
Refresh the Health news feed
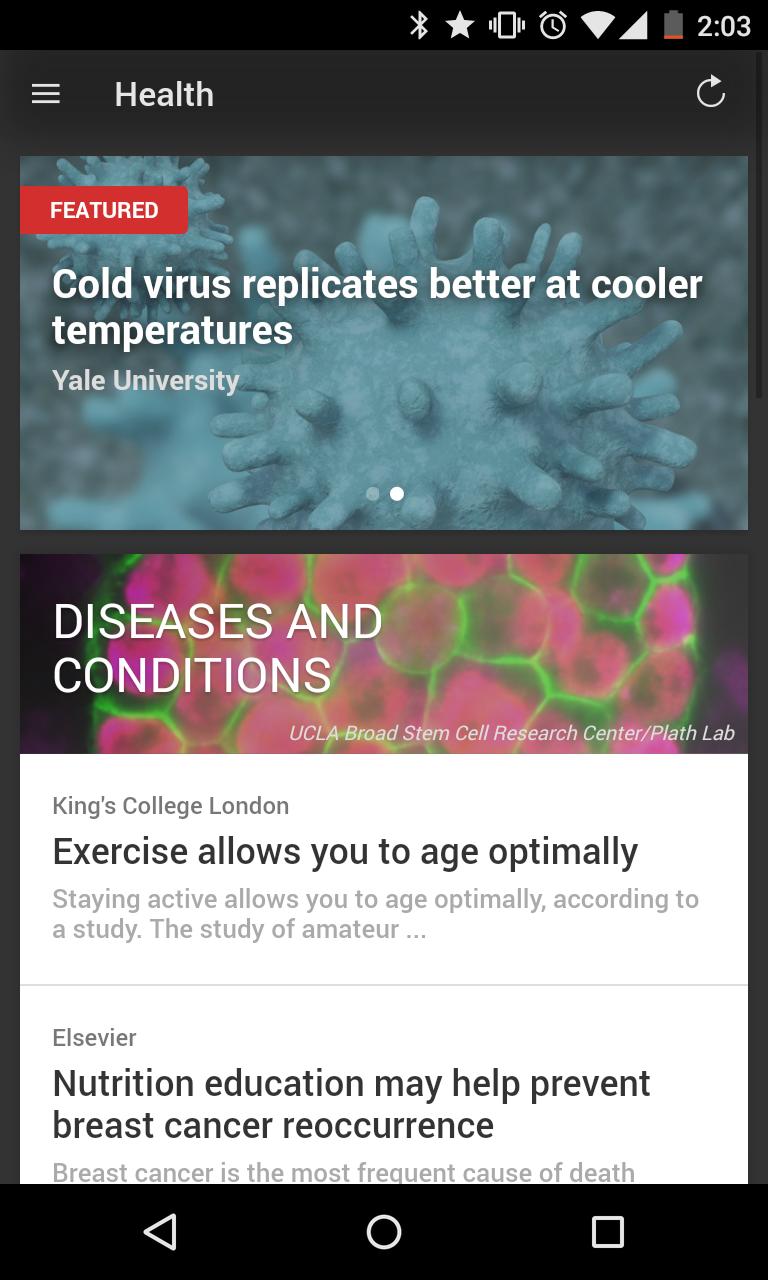(x=710, y=93)
